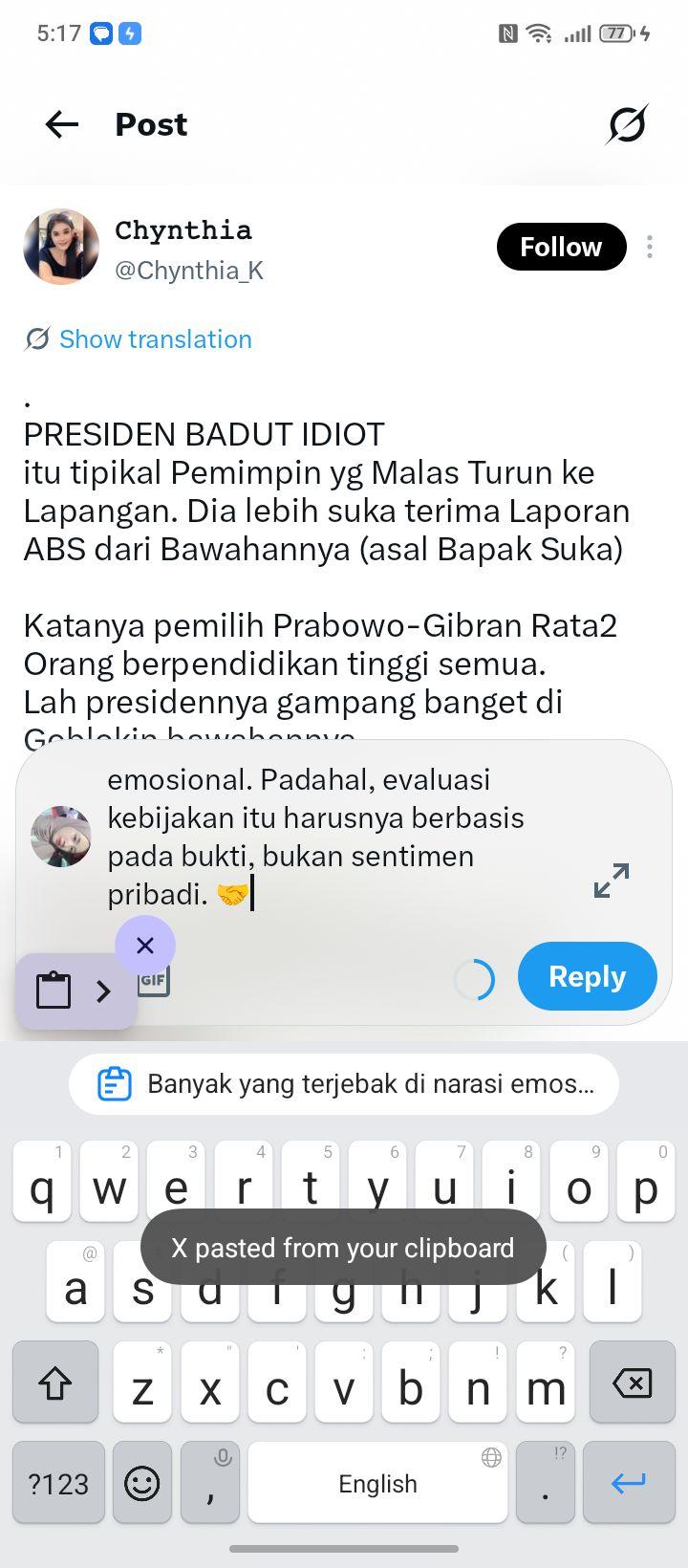This screenshot has height=1568, width=688.
Task: Expand the reply composer to full screen
Action: (612, 881)
